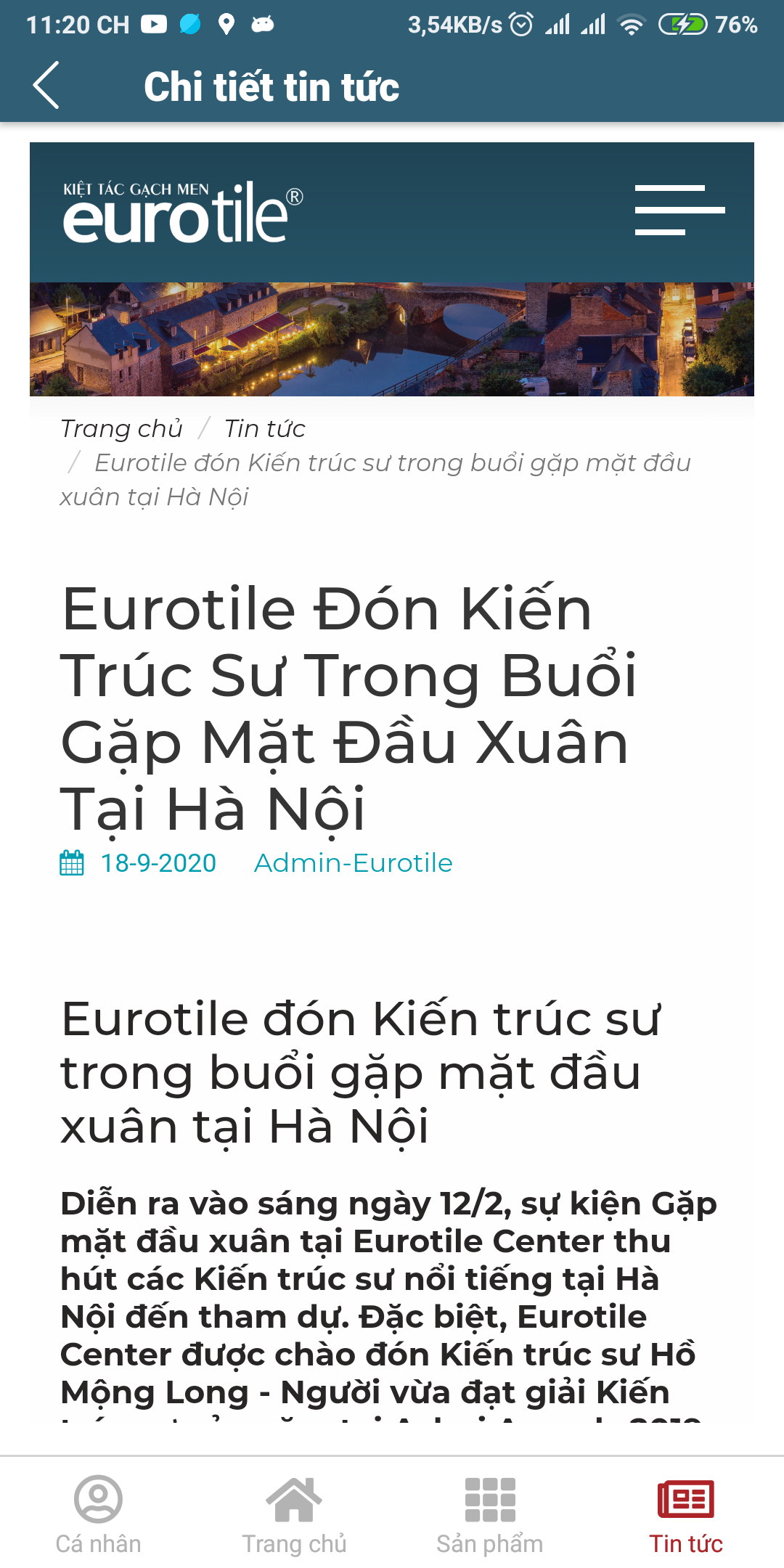Screen dimensions: 784x1568
Task: Go back from Chi tiết tin tức
Action: 46,86
